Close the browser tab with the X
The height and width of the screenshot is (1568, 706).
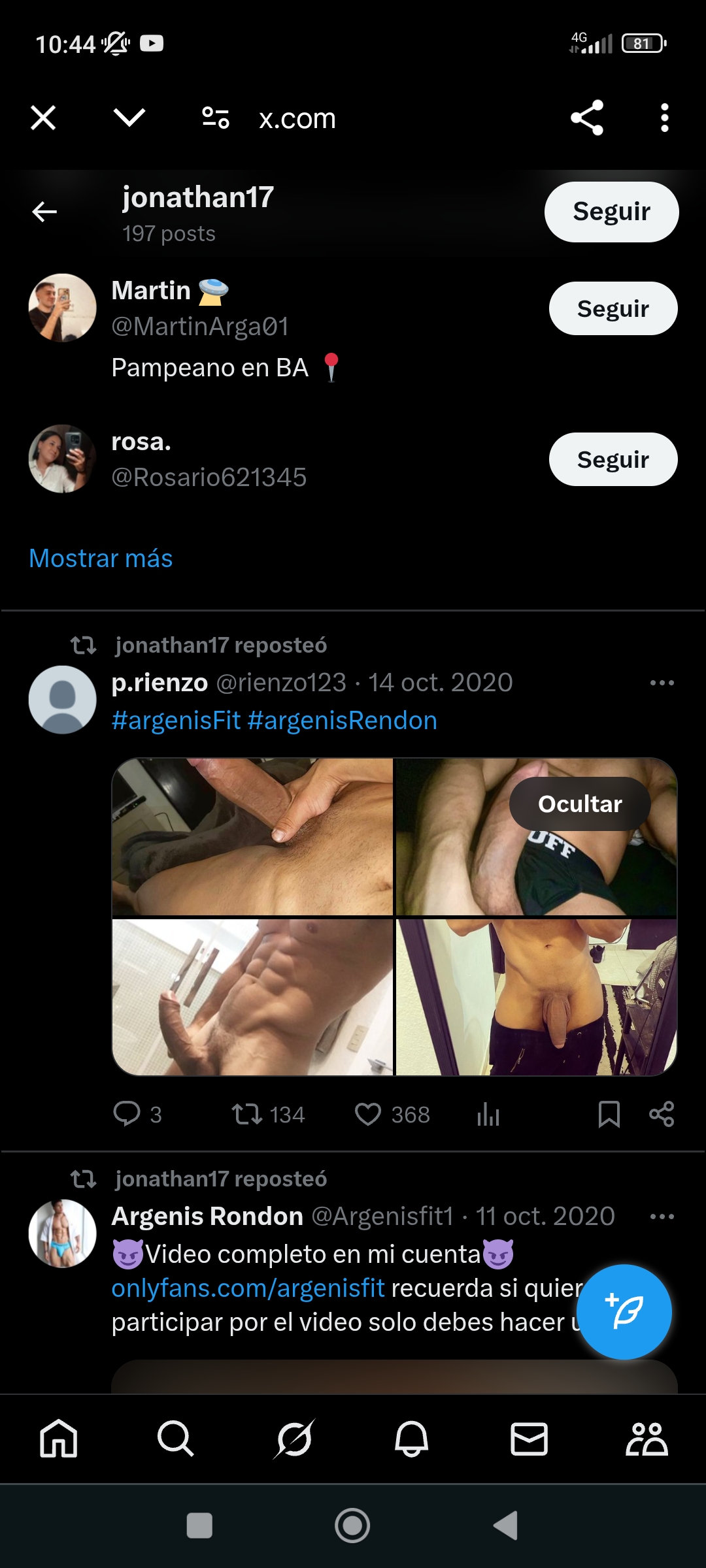point(43,118)
